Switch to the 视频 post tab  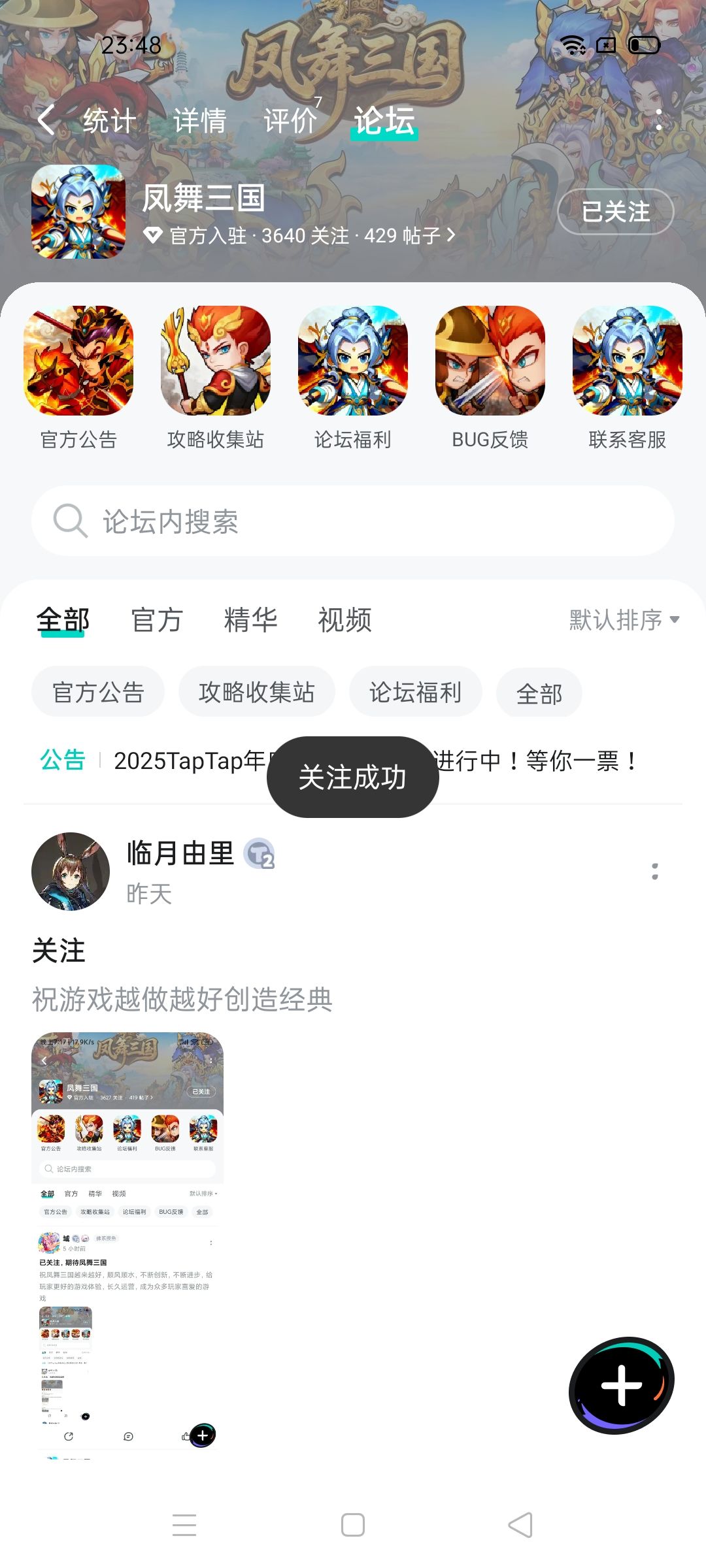(345, 619)
